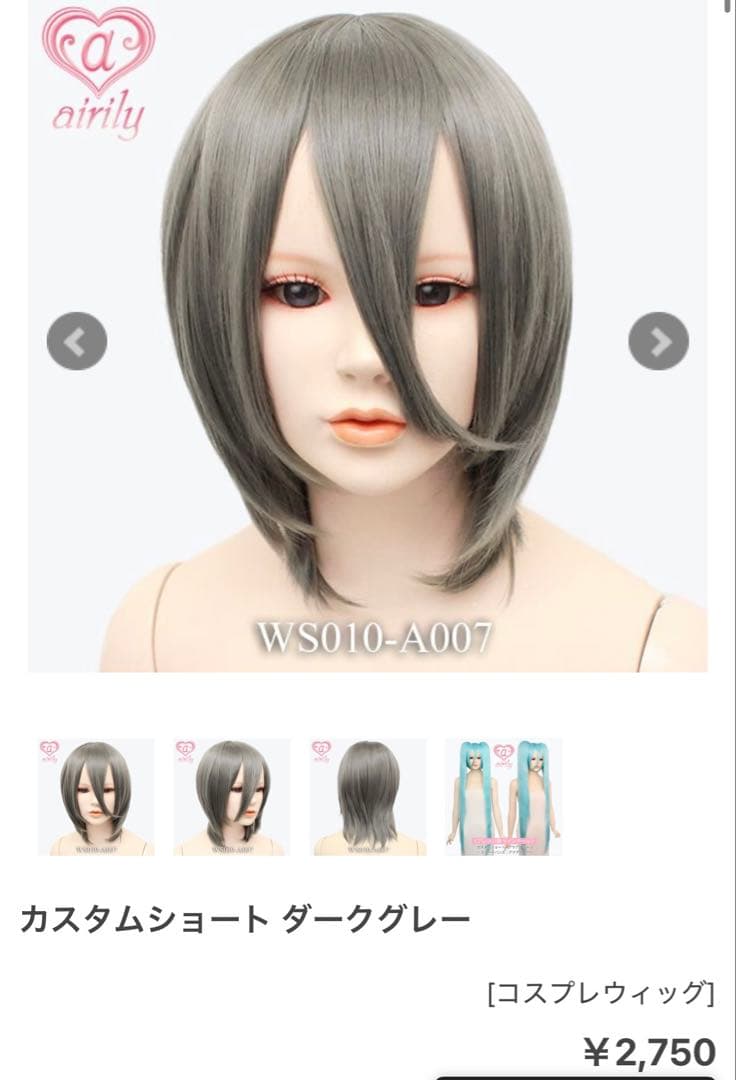Show the next product image
The height and width of the screenshot is (1080, 736).
(x=658, y=341)
